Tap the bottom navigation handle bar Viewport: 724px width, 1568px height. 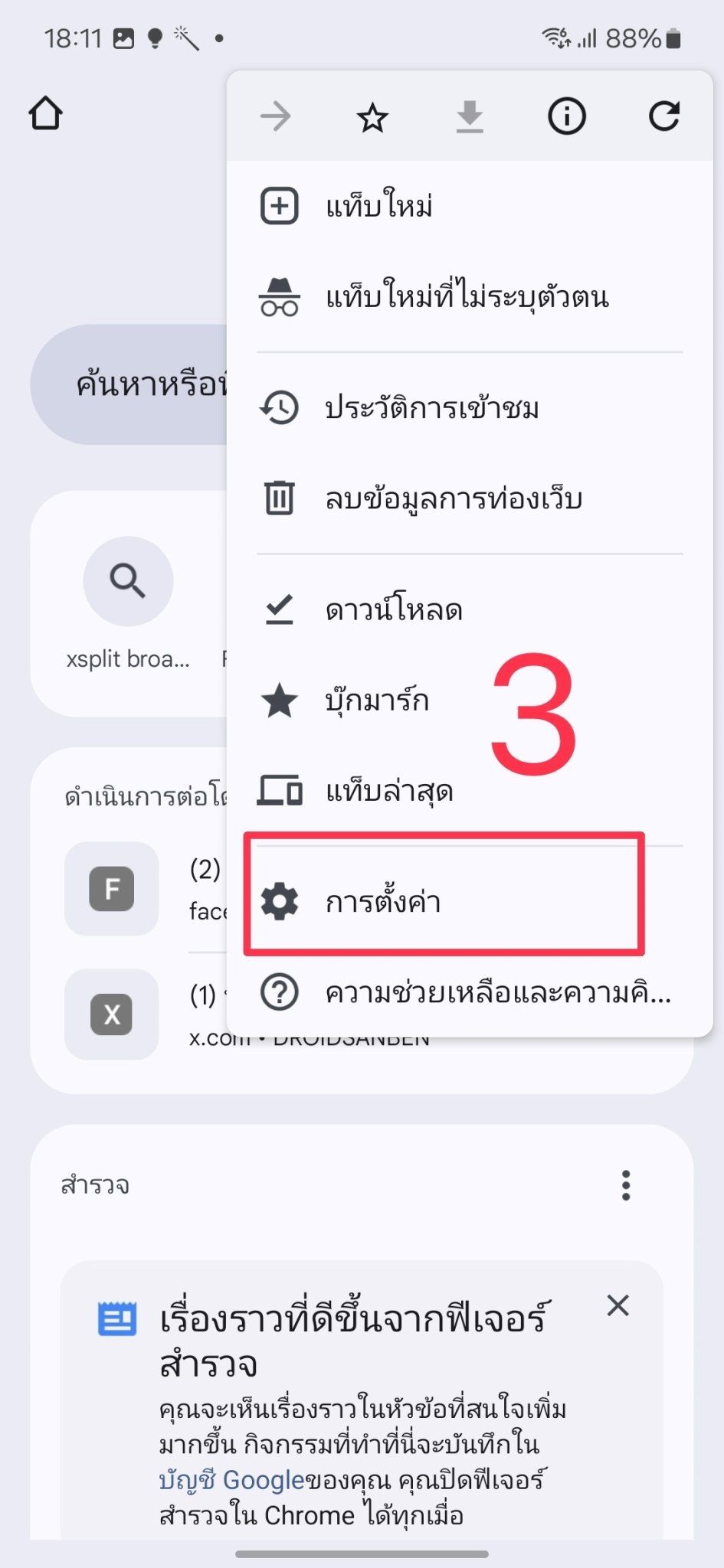pyautogui.click(x=362, y=1554)
